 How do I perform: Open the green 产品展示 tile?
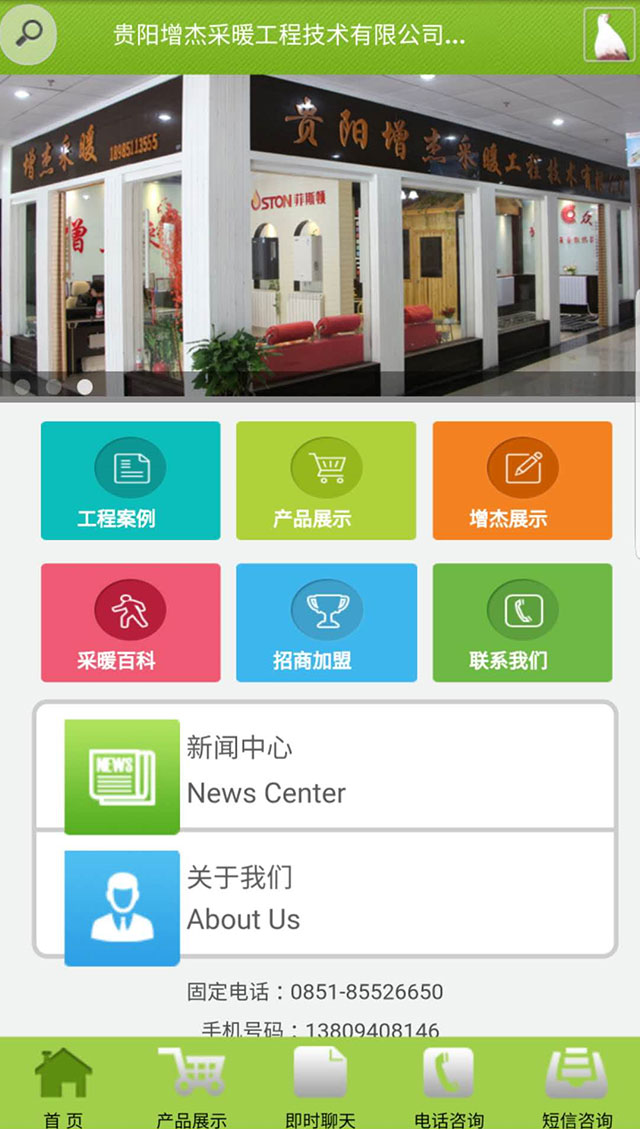pos(326,481)
